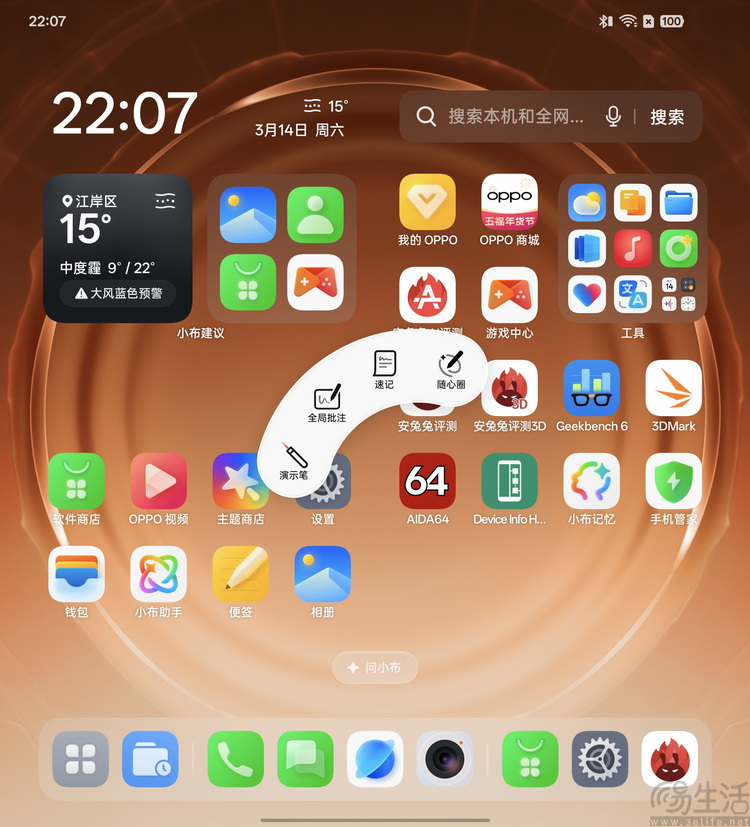Open the 工具 folder
Screen dimensions: 750x827
click(x=632, y=250)
